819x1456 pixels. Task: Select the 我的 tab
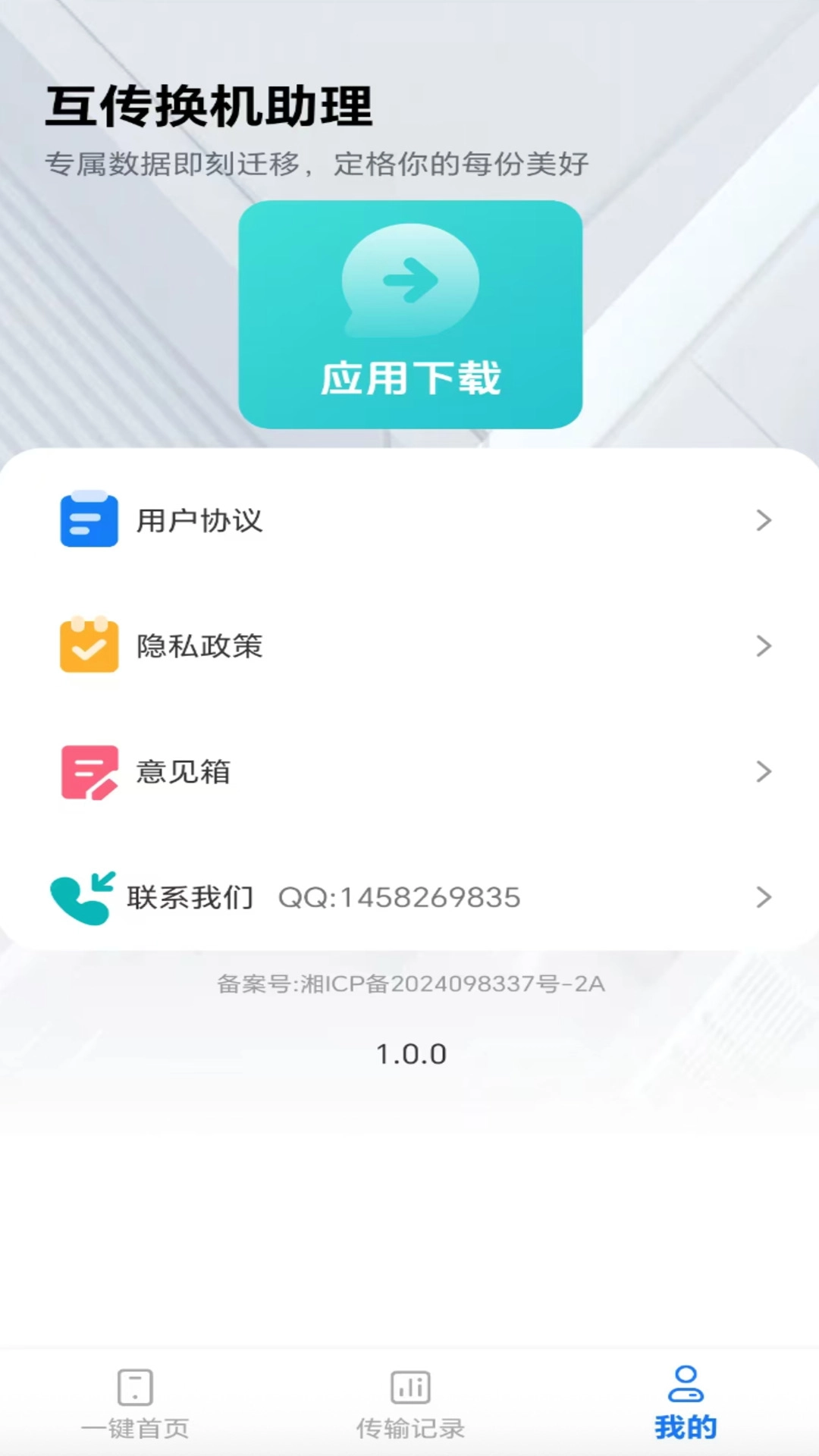686,1404
